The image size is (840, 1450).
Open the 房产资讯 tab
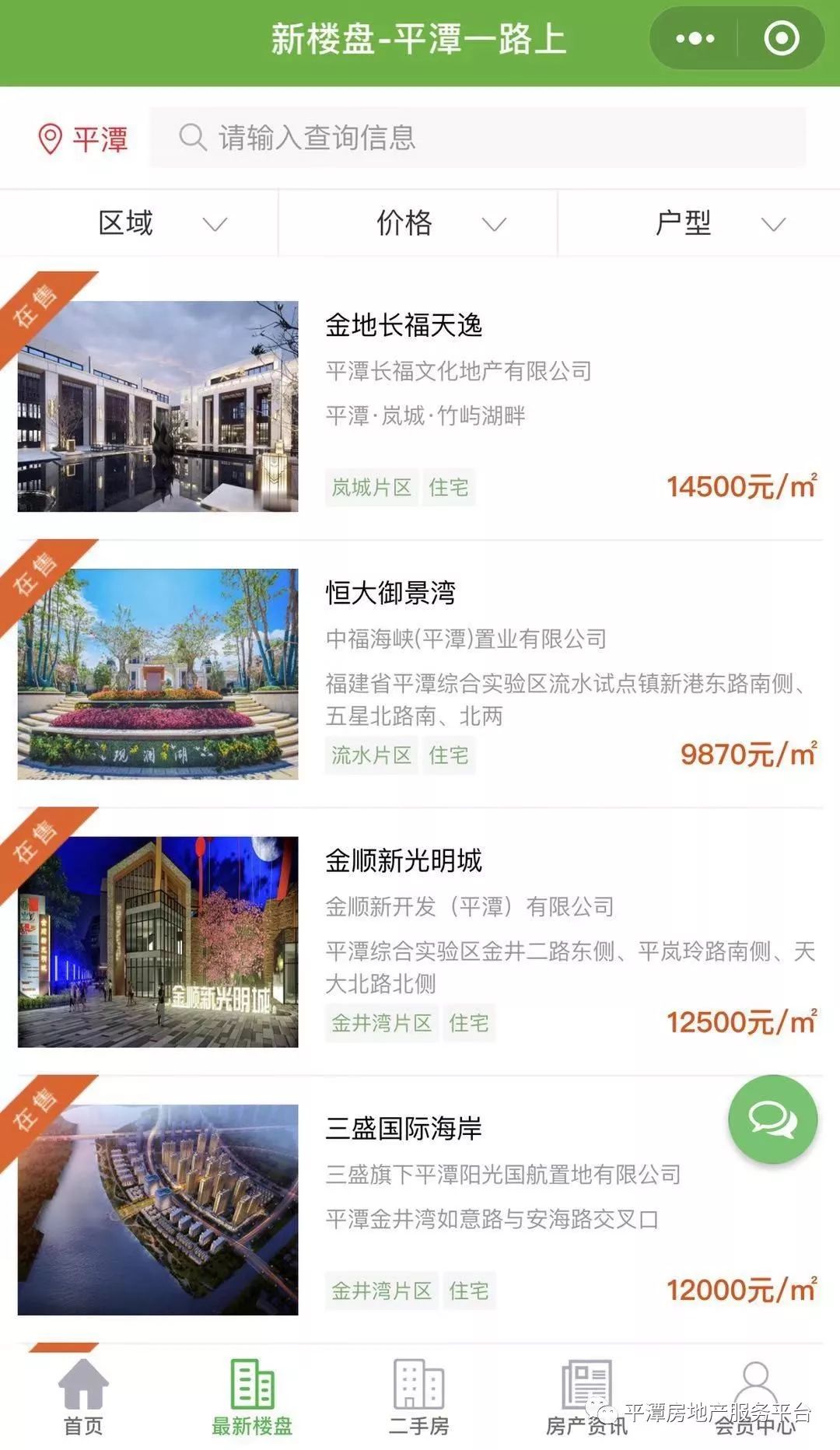(x=586, y=1397)
